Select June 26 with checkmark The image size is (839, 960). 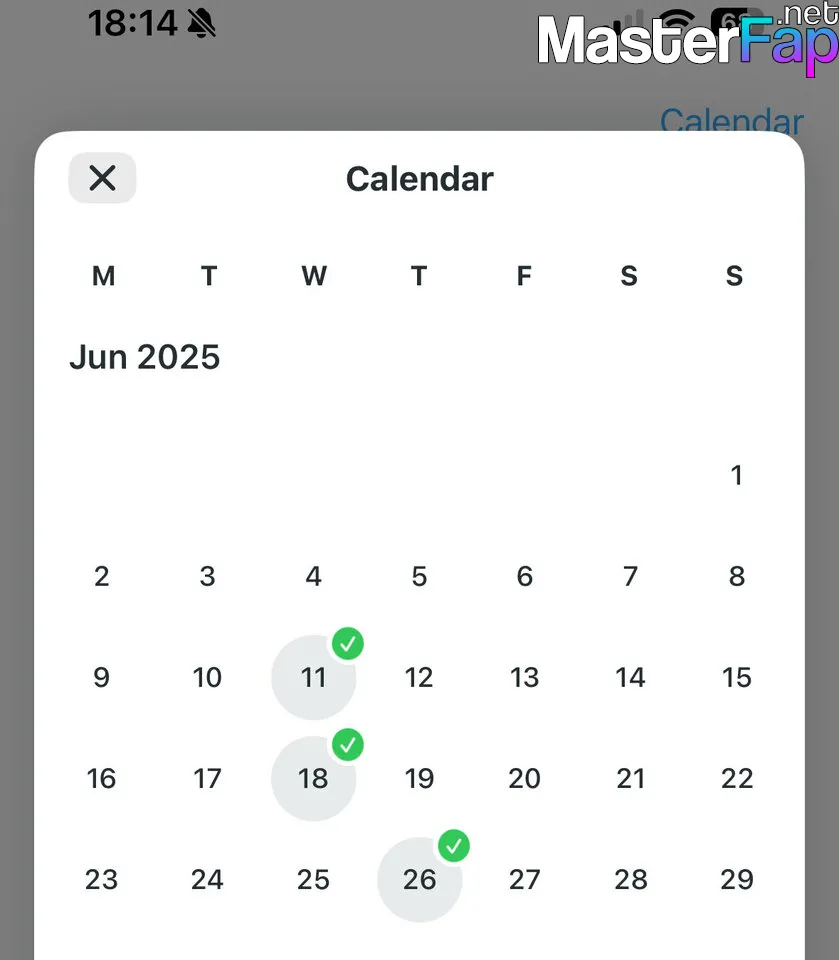click(420, 879)
